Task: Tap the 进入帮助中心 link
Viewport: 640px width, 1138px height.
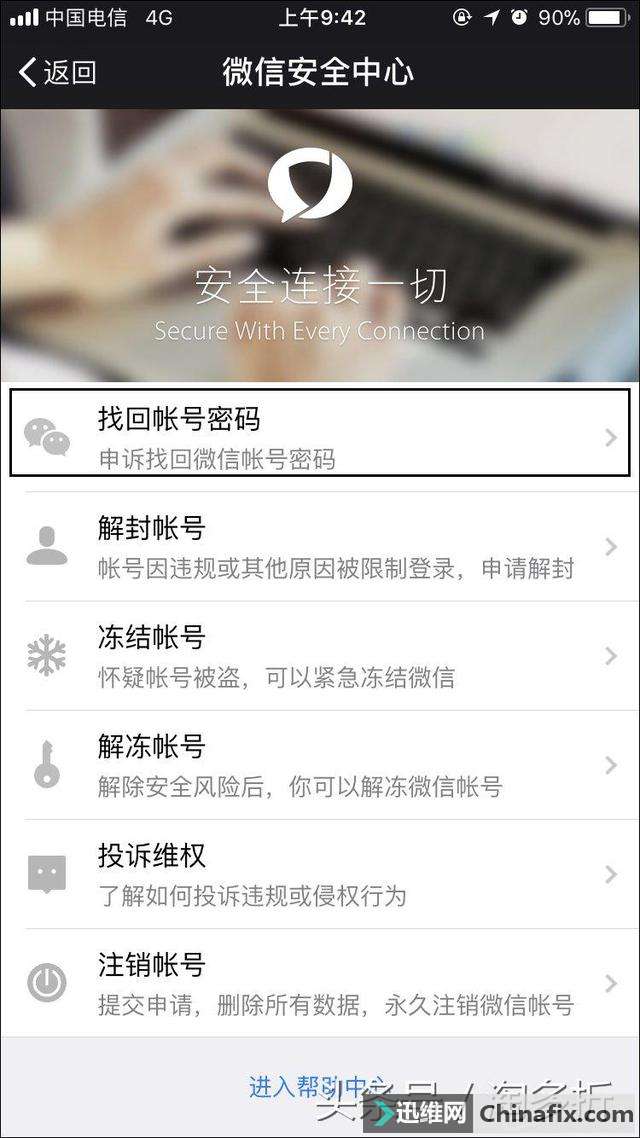Action: click(319, 1087)
